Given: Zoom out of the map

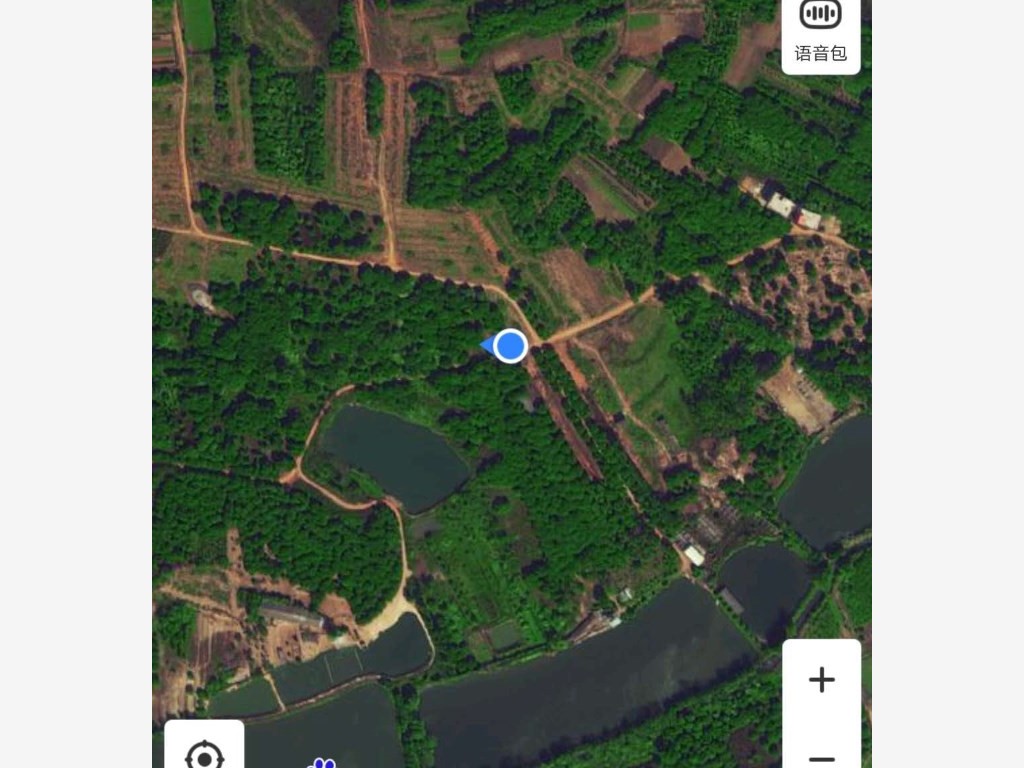Looking at the screenshot, I should coord(821,757).
